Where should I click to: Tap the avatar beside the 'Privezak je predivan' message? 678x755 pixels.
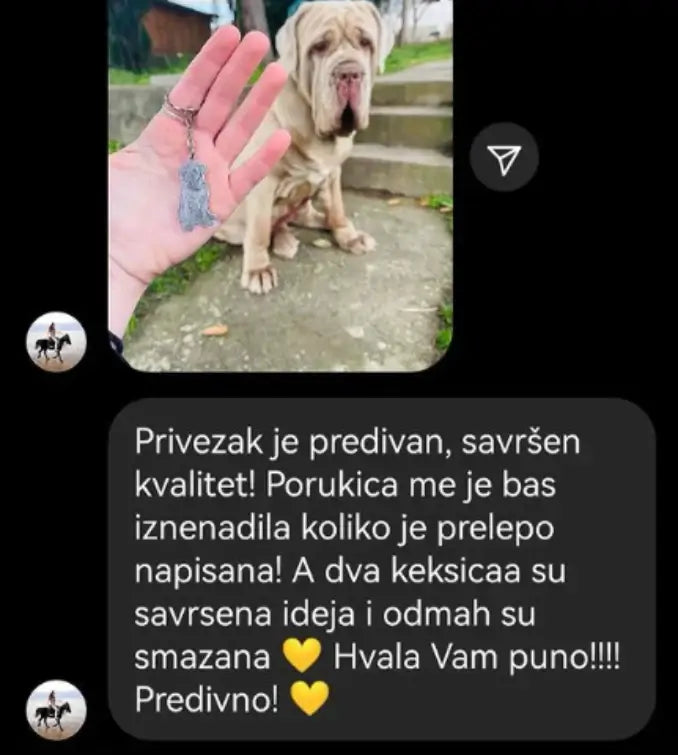pos(55,710)
